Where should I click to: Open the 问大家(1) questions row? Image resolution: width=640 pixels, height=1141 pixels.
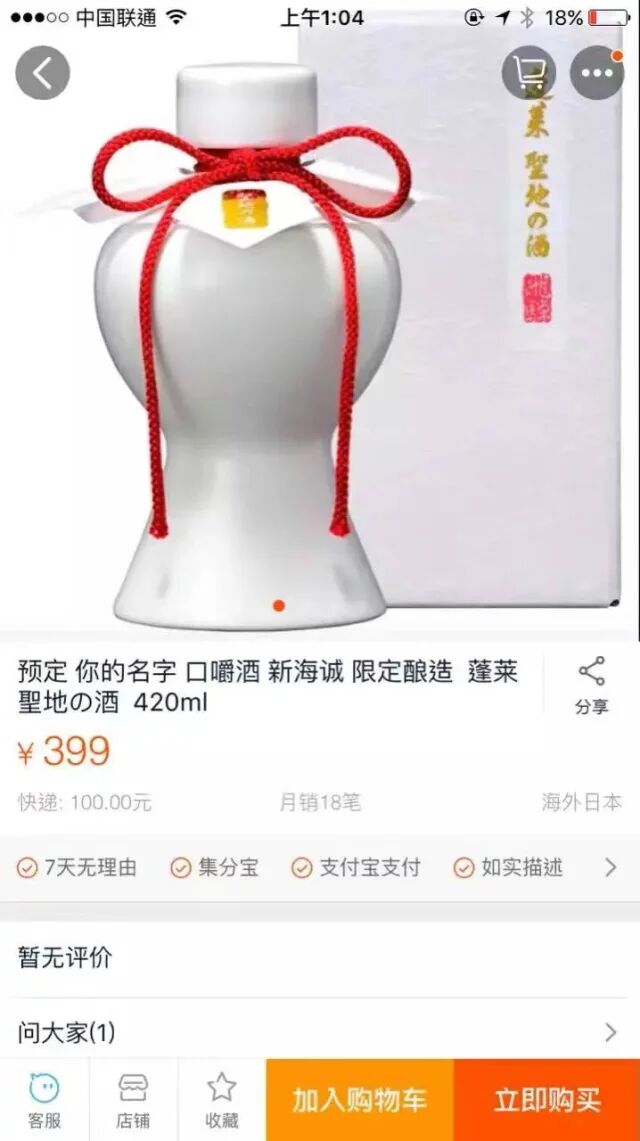pyautogui.click(x=320, y=1032)
